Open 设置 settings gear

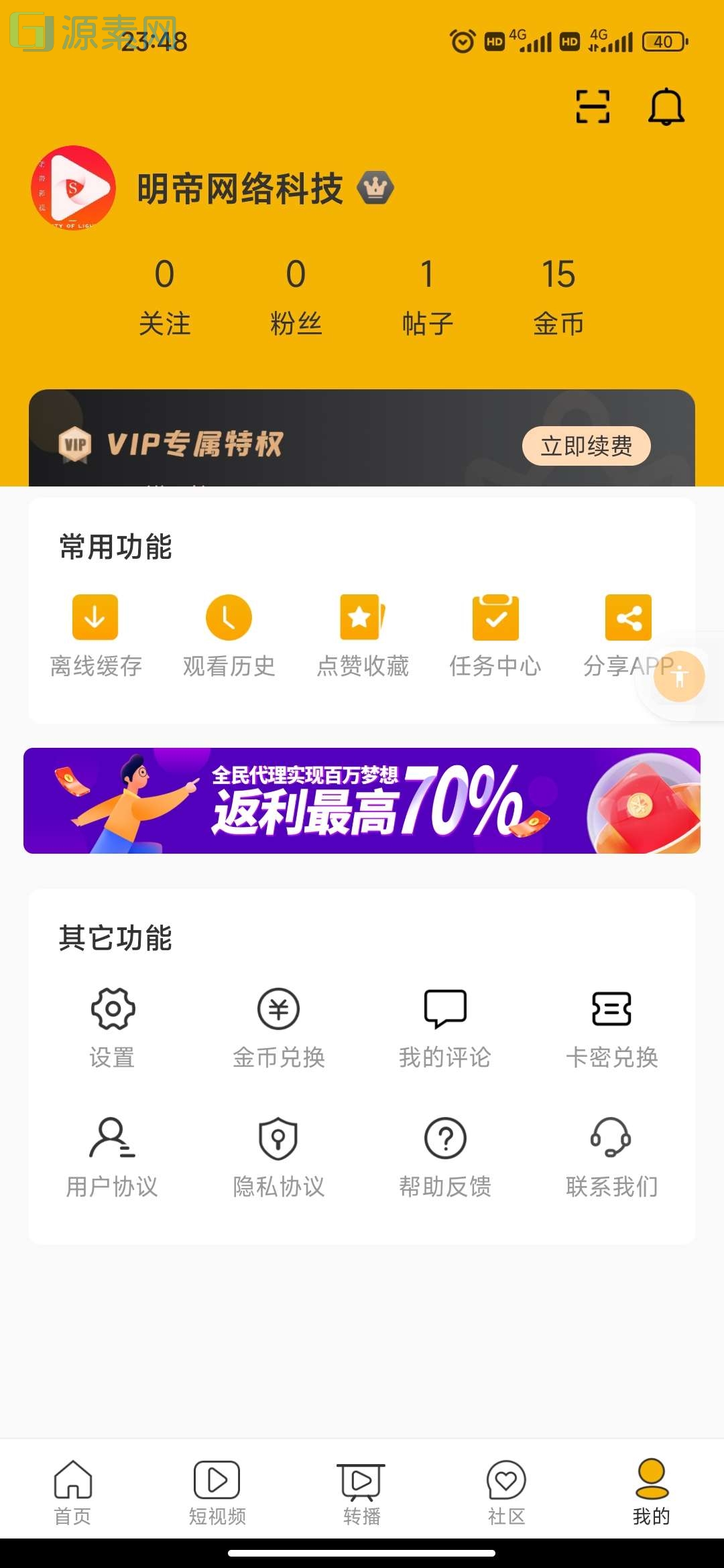[x=112, y=1025]
